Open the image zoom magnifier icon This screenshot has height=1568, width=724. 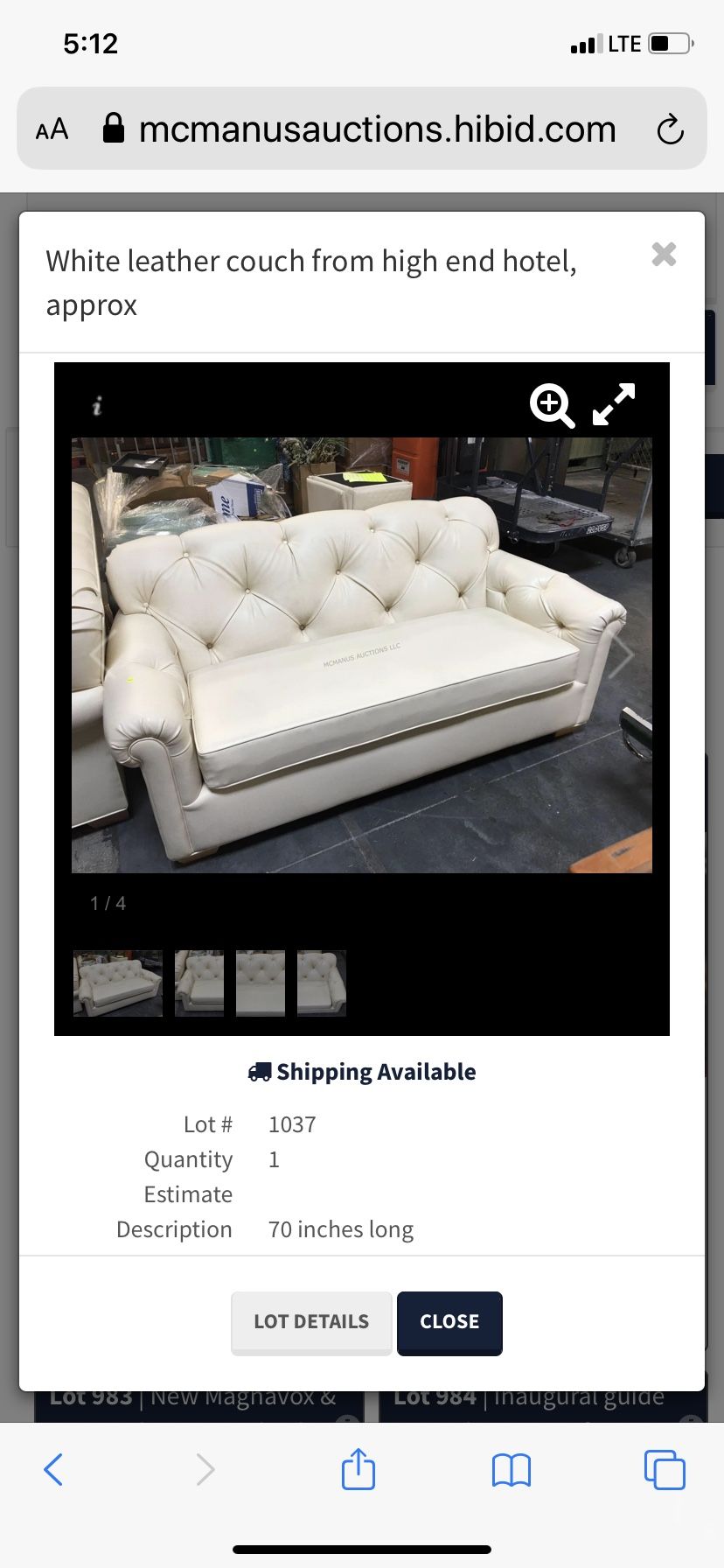click(551, 406)
